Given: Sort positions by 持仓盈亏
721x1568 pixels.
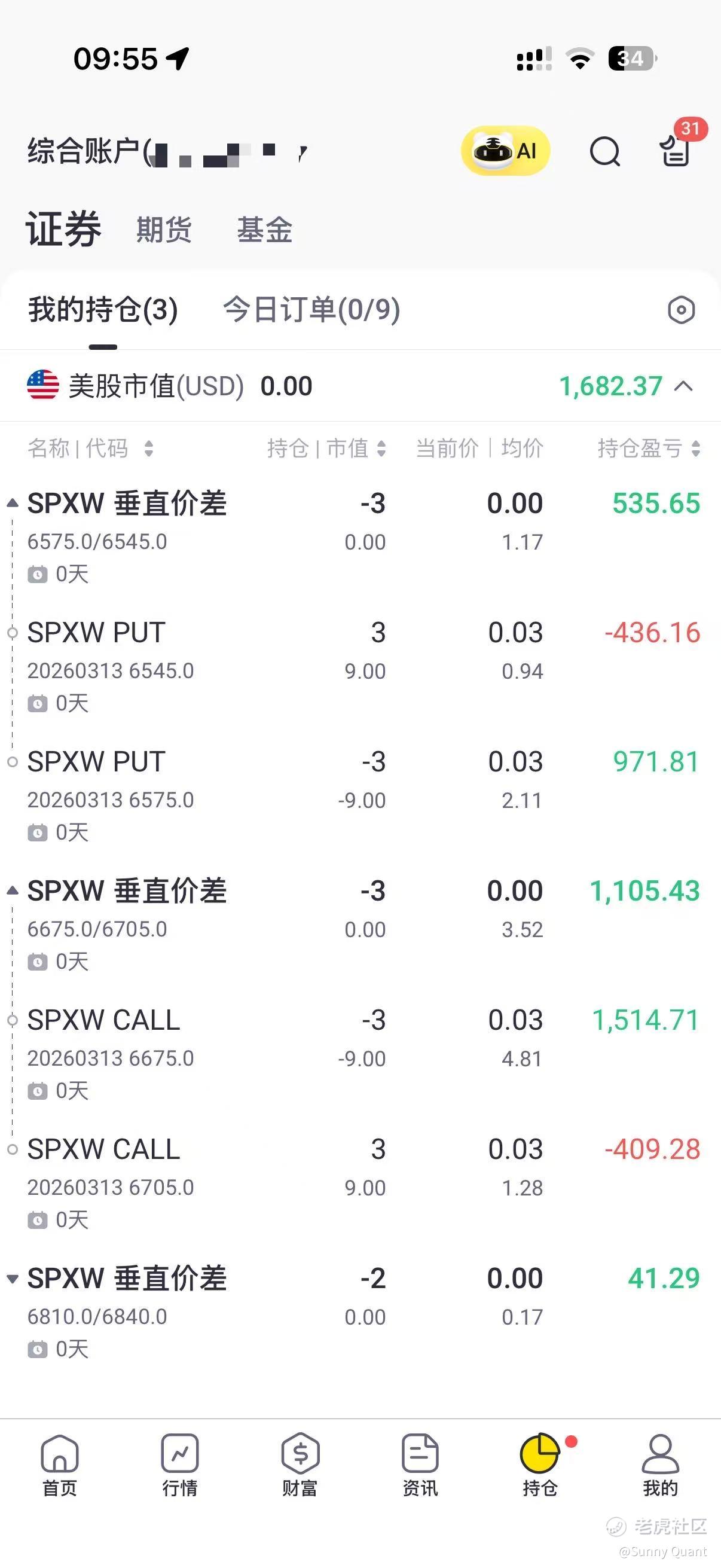Looking at the screenshot, I should (649, 449).
